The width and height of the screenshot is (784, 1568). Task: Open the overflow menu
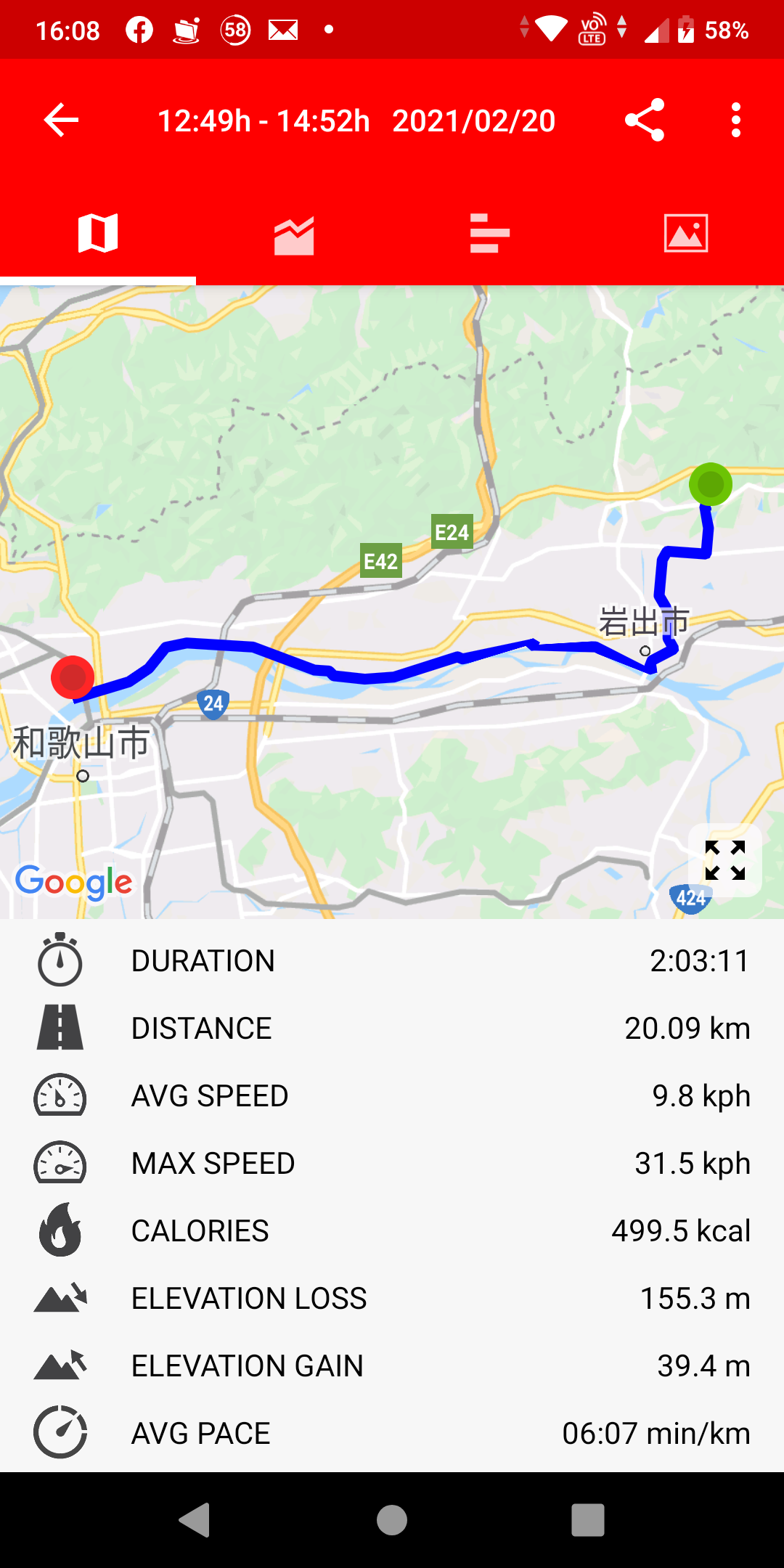[736, 120]
